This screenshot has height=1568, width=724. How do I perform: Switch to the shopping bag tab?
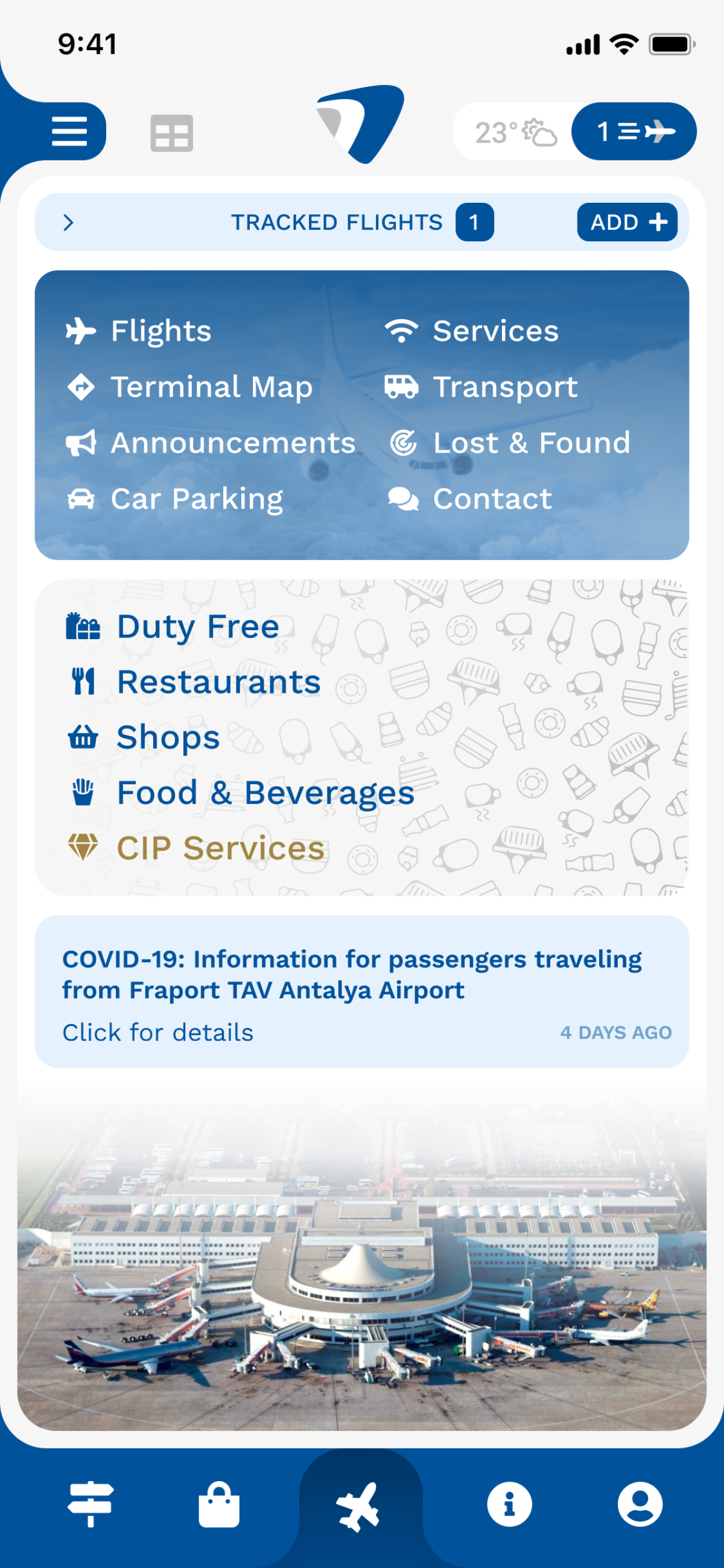(219, 1504)
